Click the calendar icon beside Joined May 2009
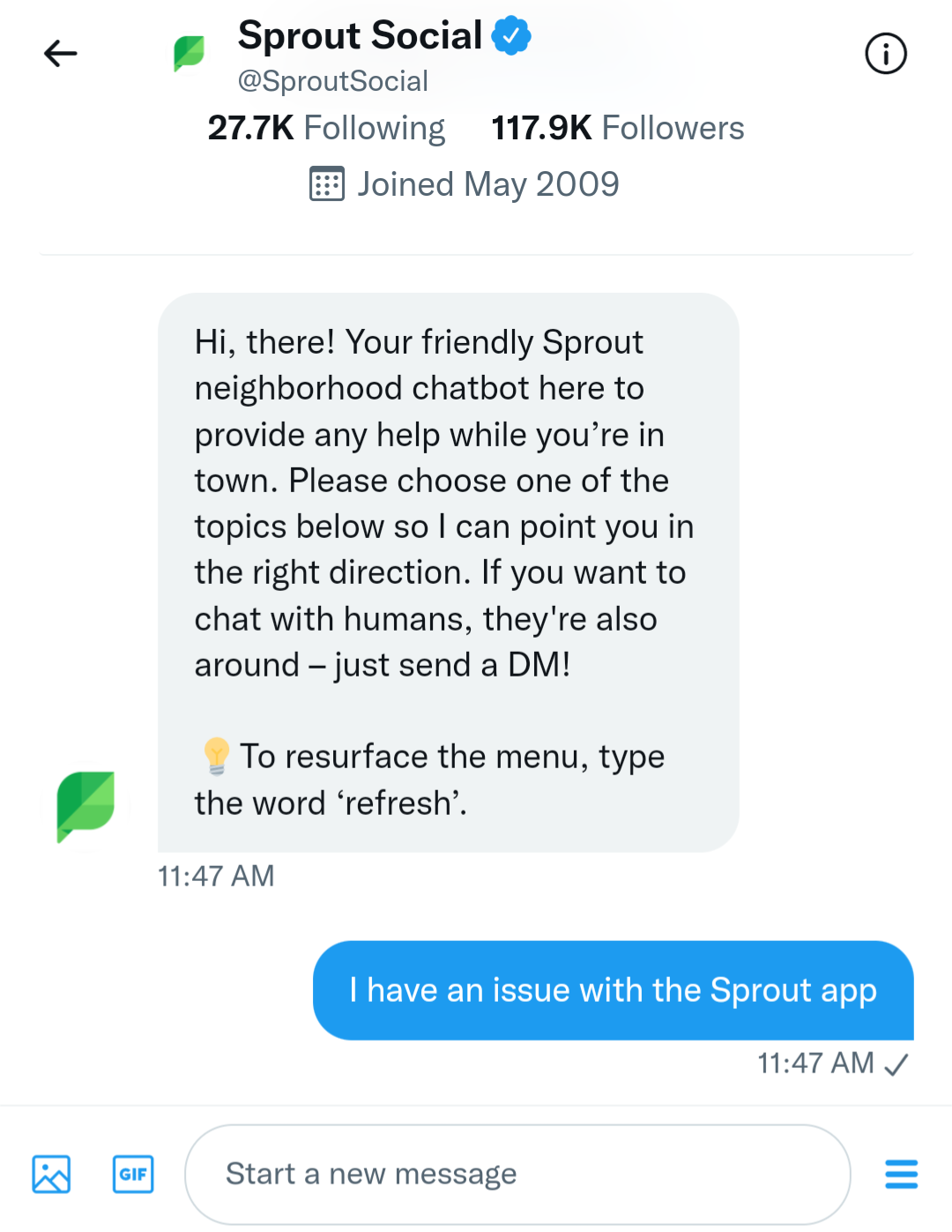This screenshot has width=952, height=1232. (x=326, y=184)
